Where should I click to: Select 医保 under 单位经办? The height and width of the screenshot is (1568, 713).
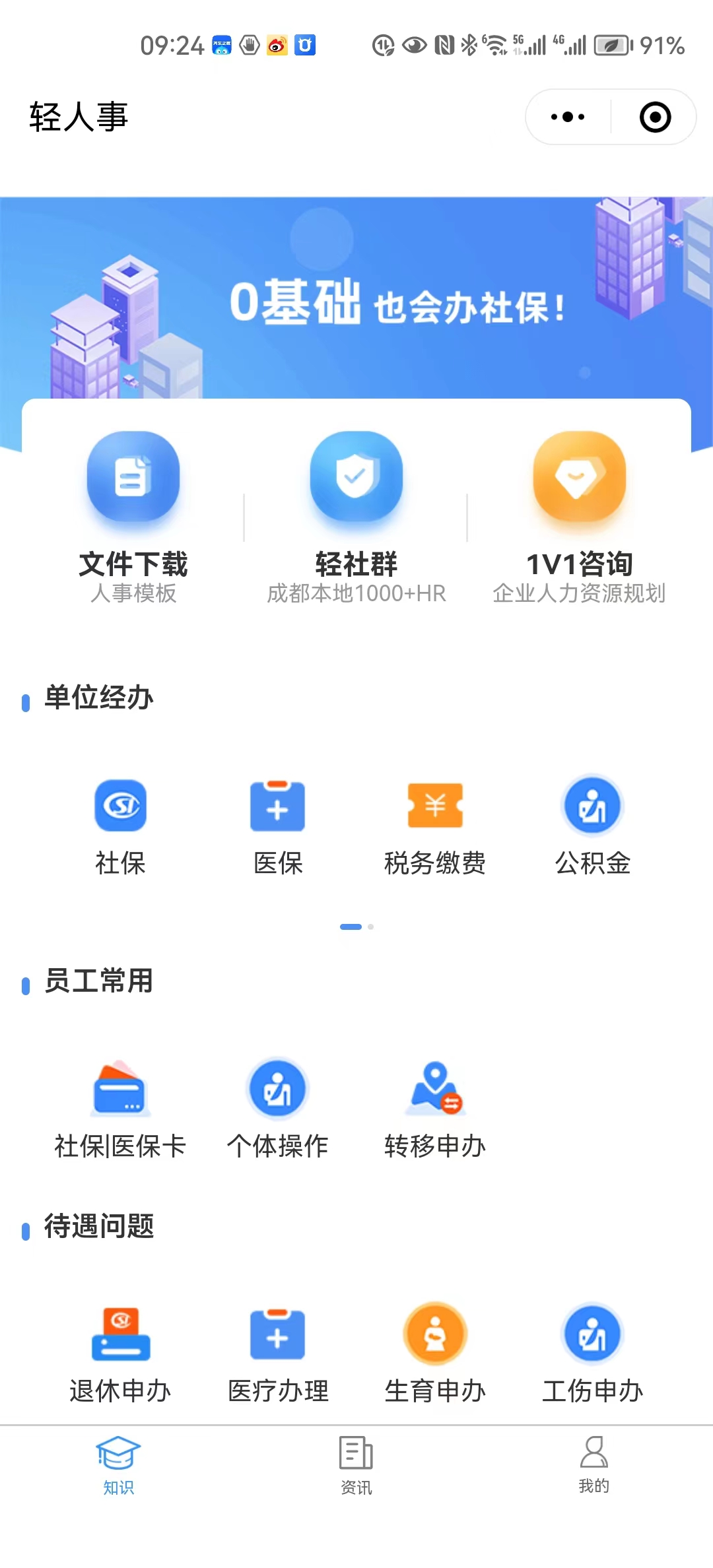click(x=278, y=826)
